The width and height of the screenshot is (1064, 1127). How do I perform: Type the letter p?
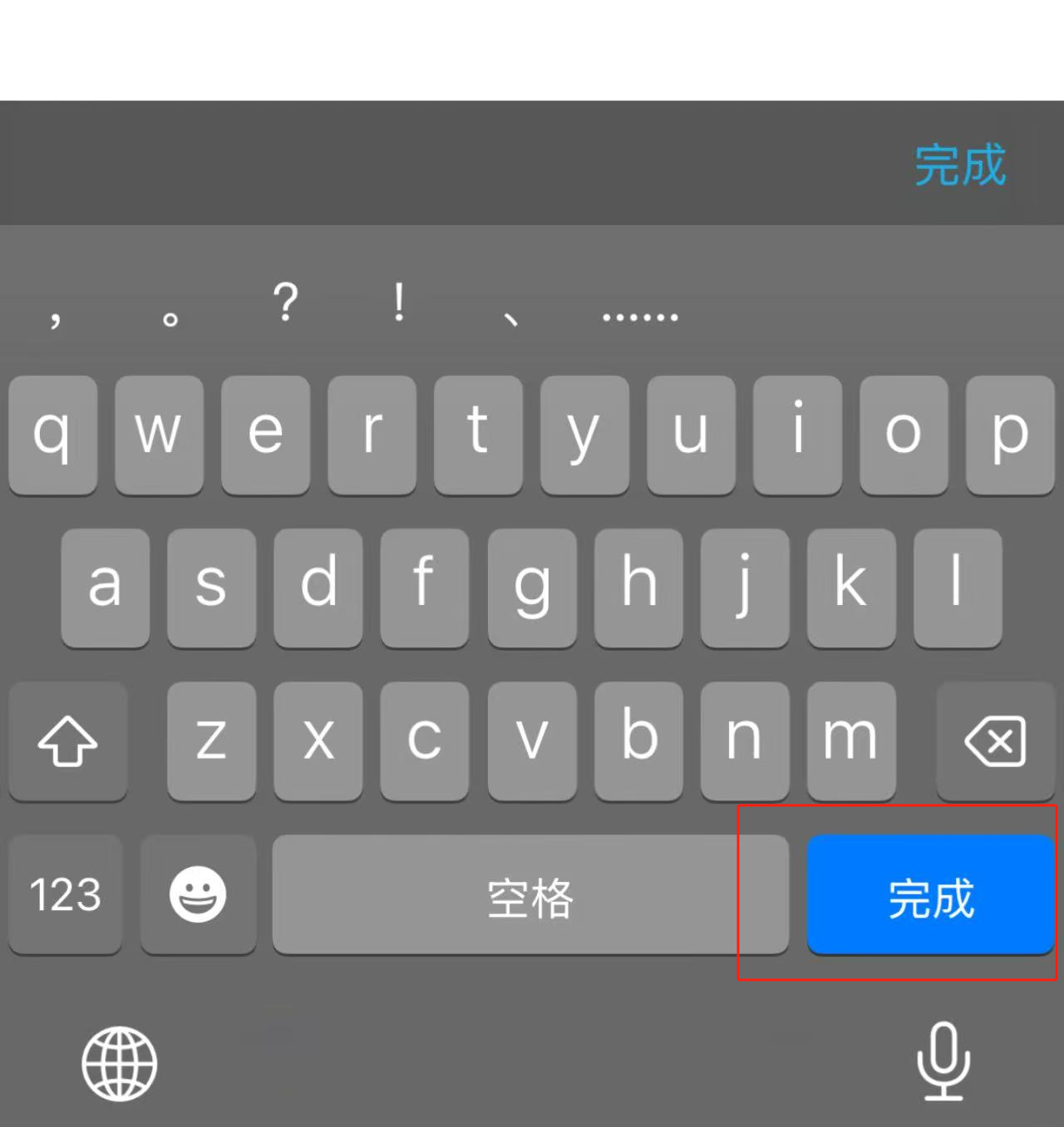[1010, 435]
